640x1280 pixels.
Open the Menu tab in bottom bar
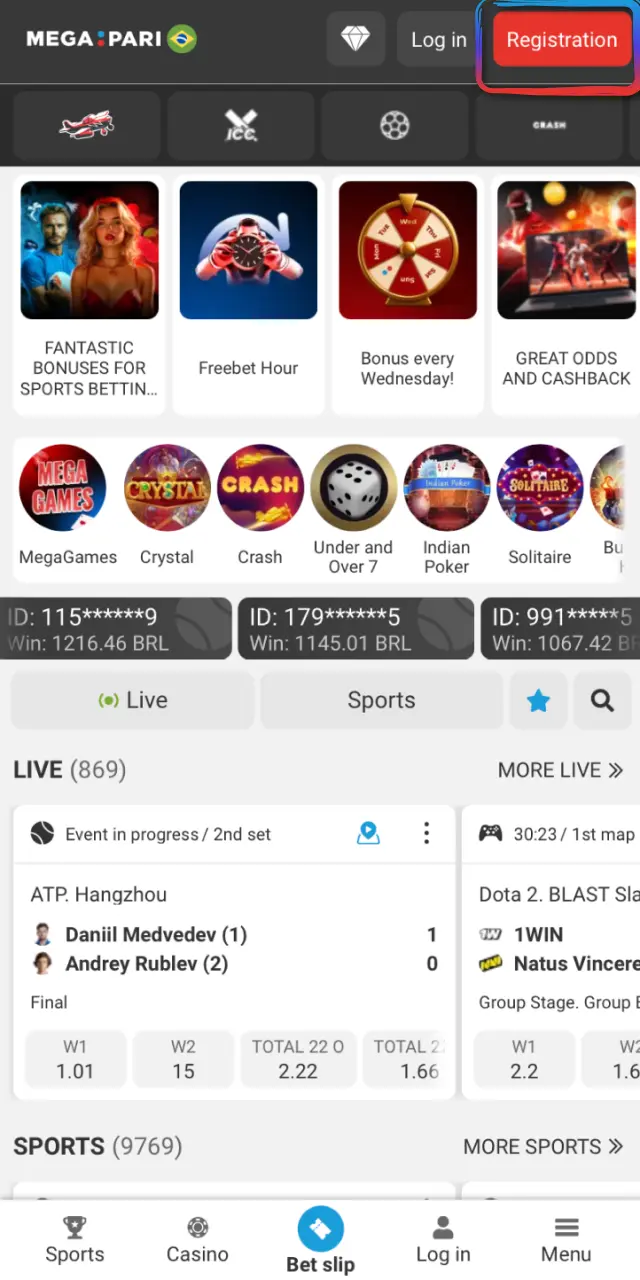coord(566,1240)
